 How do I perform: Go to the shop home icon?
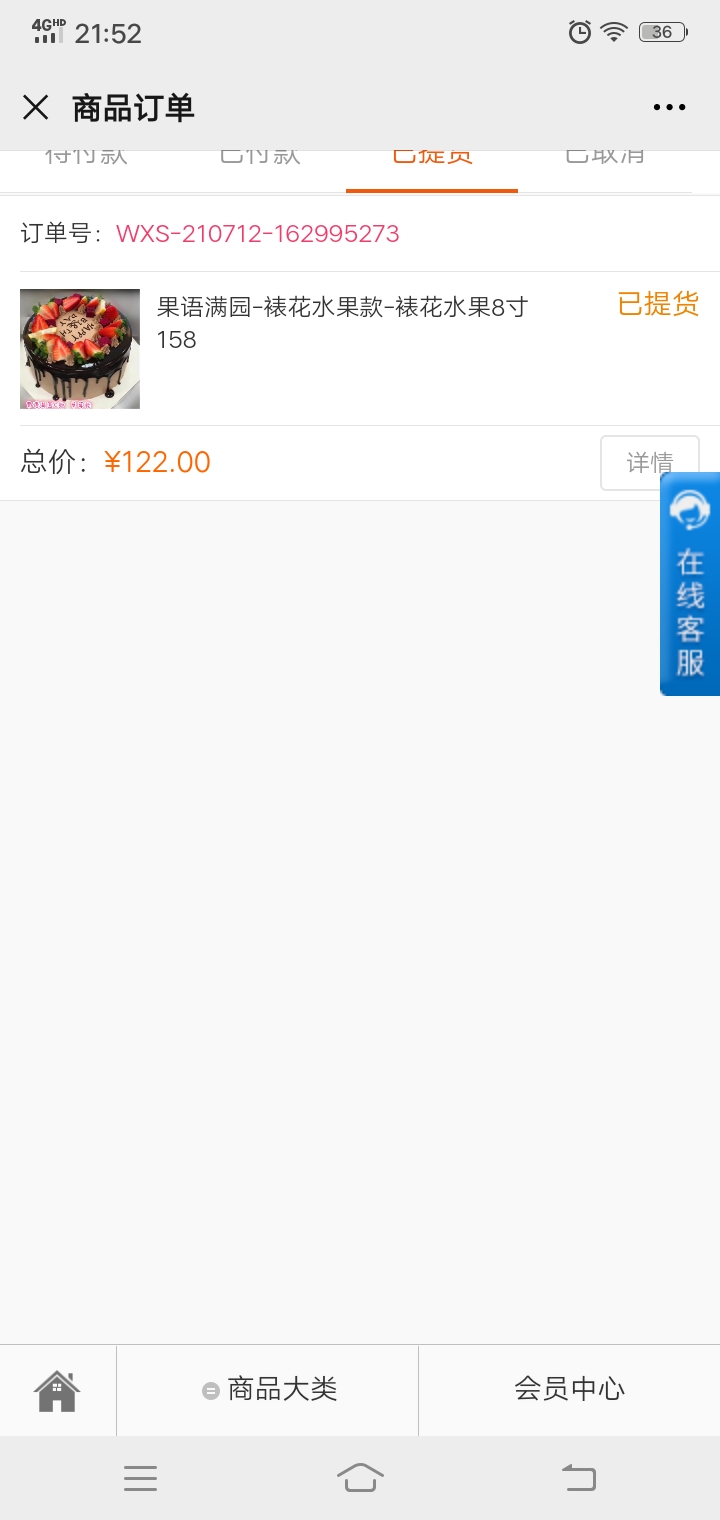point(57,1390)
